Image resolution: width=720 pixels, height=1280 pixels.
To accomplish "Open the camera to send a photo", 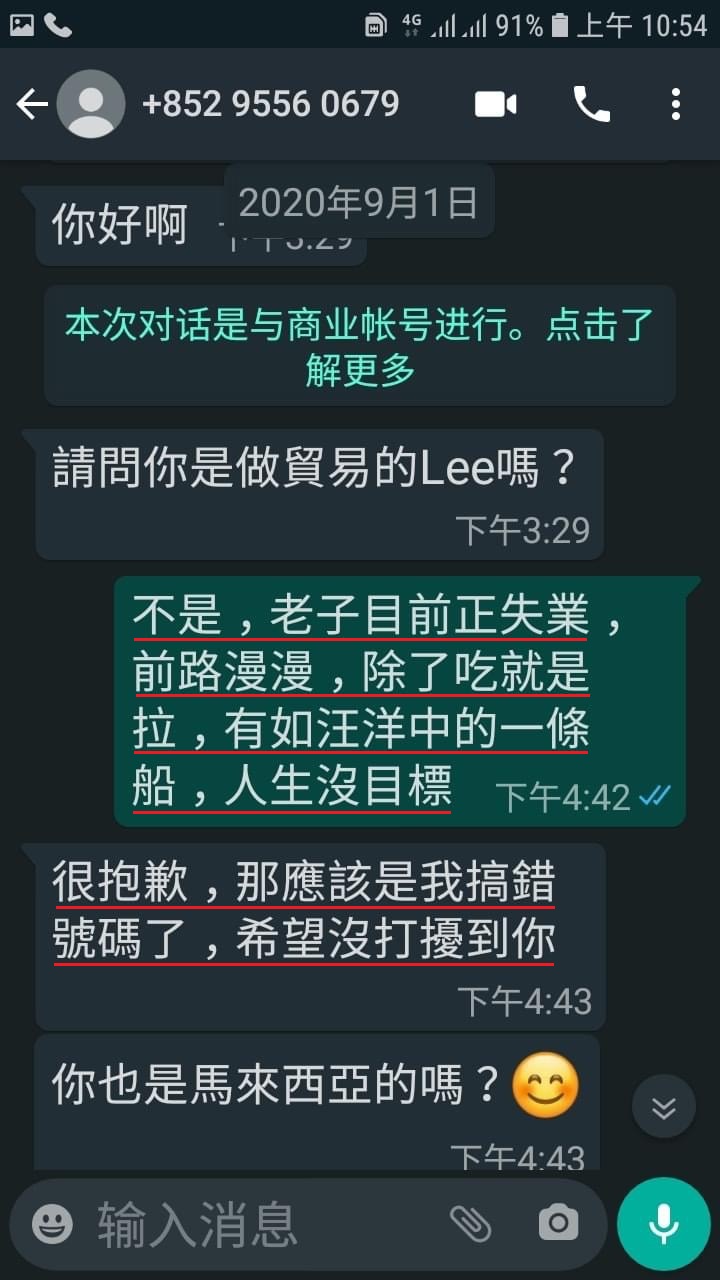I will click(558, 1223).
